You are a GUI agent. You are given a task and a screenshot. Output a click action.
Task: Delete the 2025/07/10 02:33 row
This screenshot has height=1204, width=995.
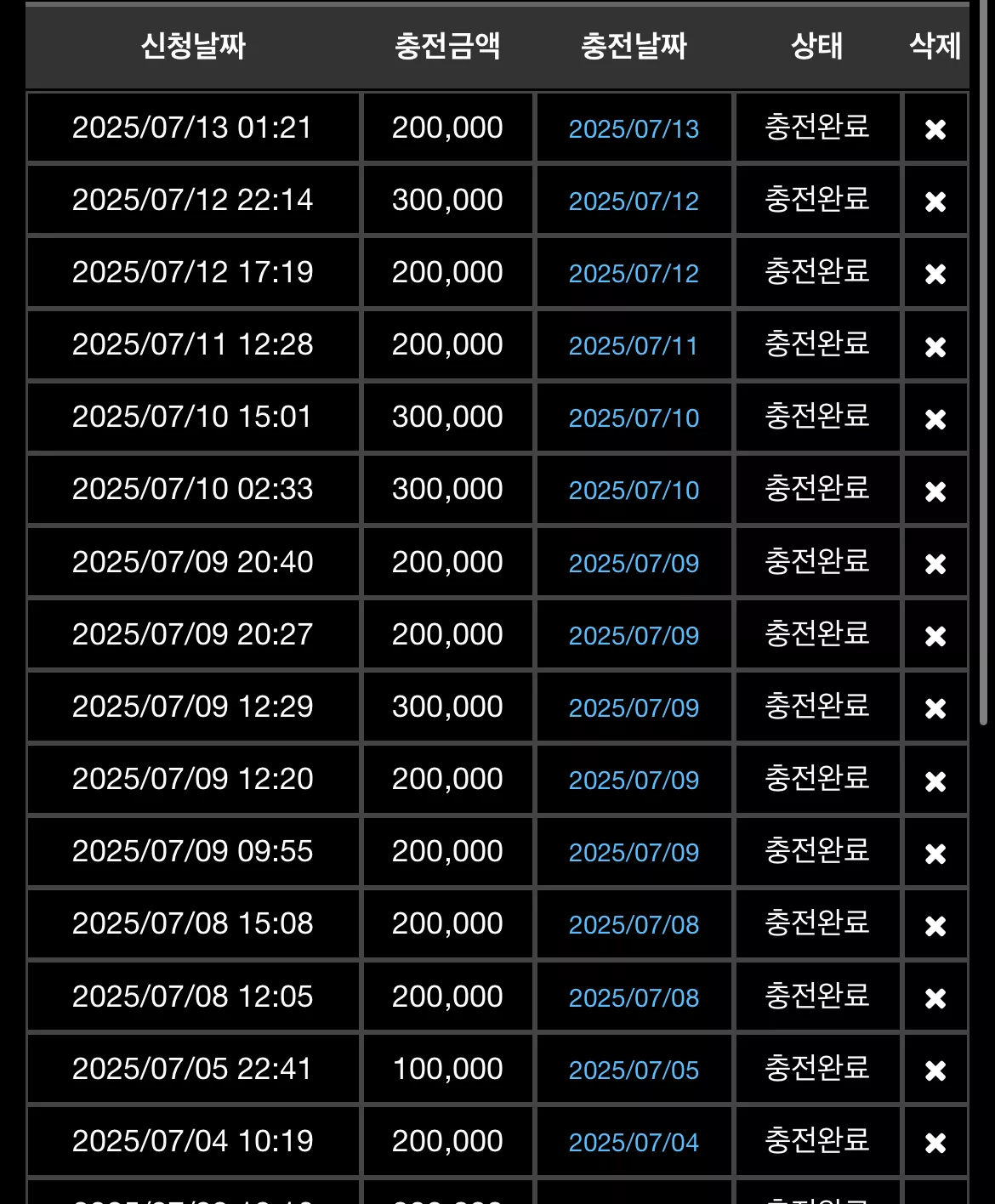(x=935, y=491)
